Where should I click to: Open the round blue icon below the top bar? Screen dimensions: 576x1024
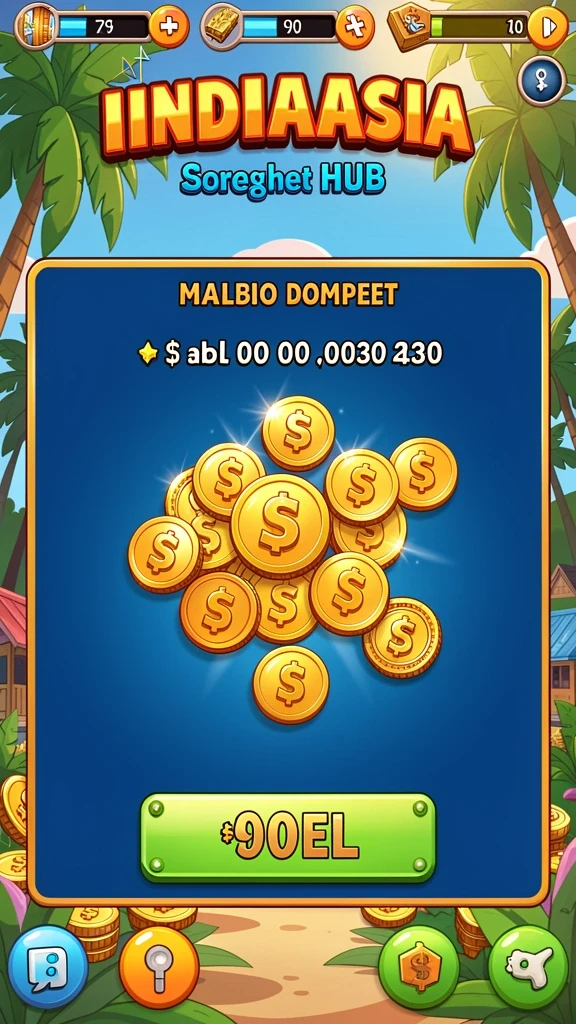point(541,80)
